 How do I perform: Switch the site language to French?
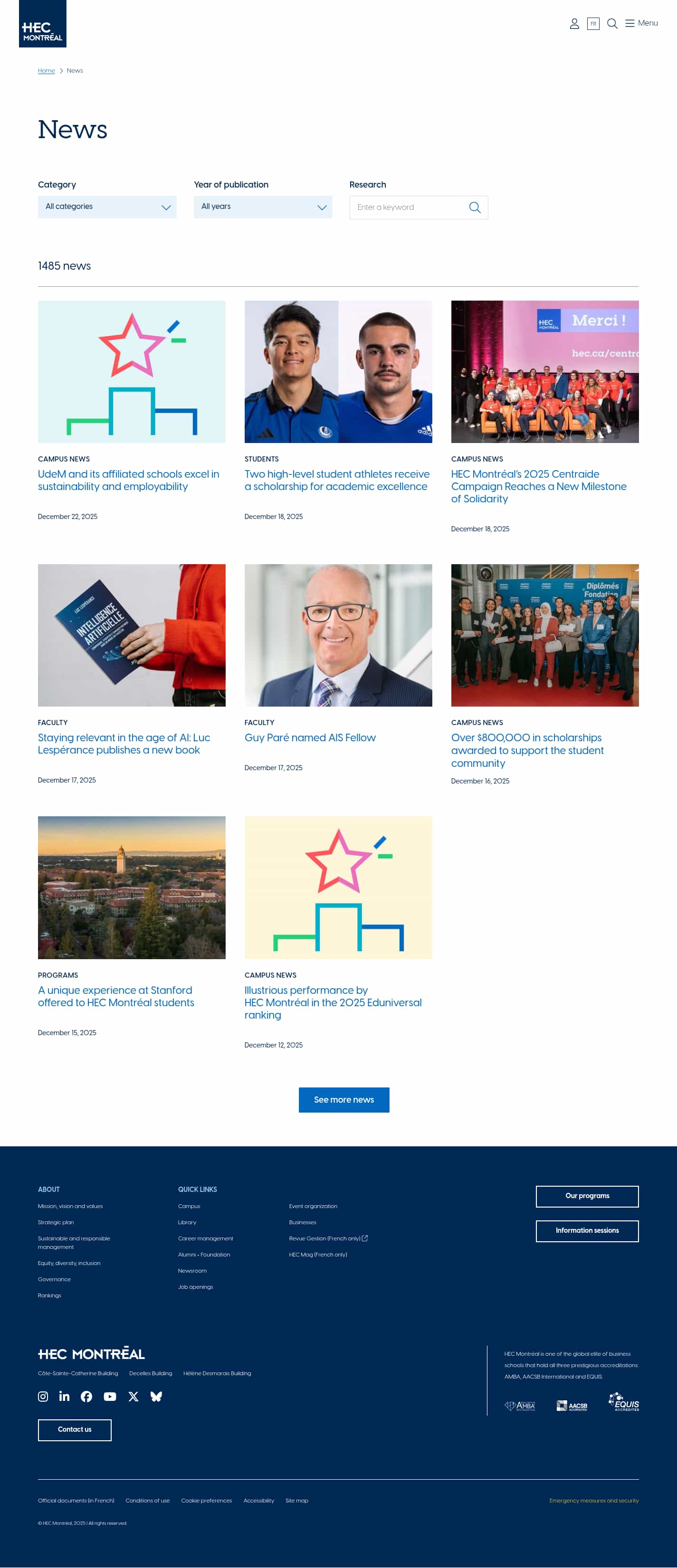click(593, 24)
